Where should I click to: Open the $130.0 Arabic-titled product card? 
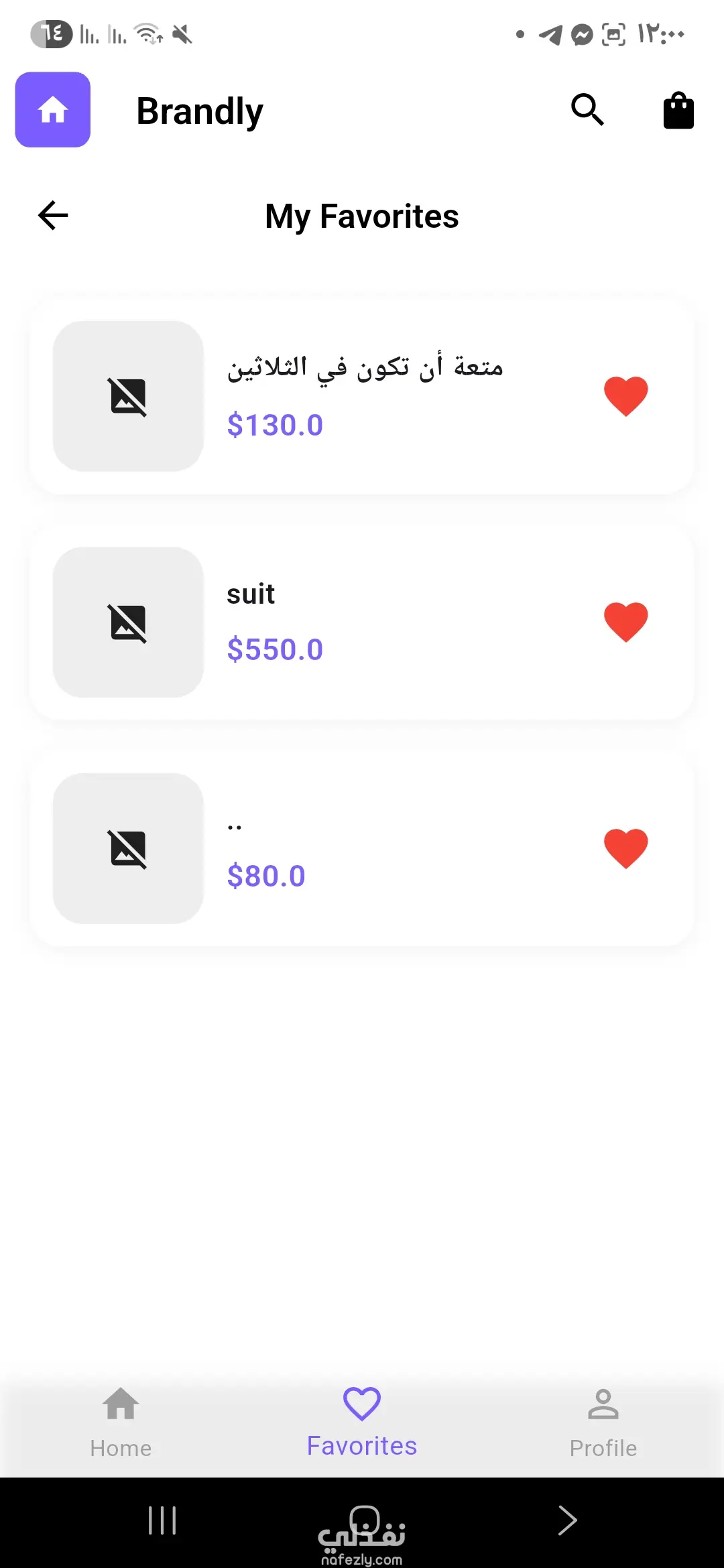click(362, 396)
